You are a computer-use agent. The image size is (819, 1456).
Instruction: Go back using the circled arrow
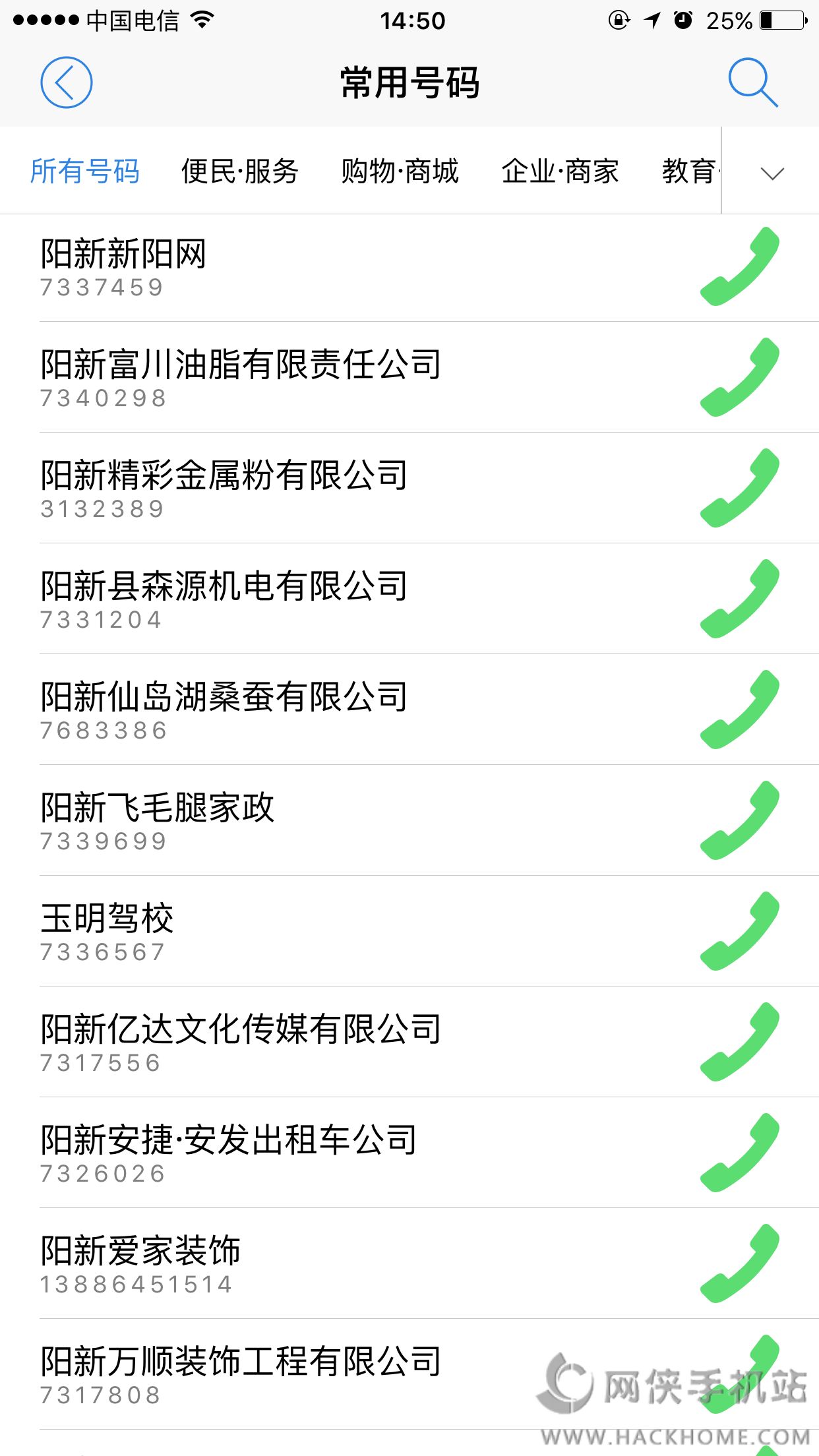click(x=66, y=82)
